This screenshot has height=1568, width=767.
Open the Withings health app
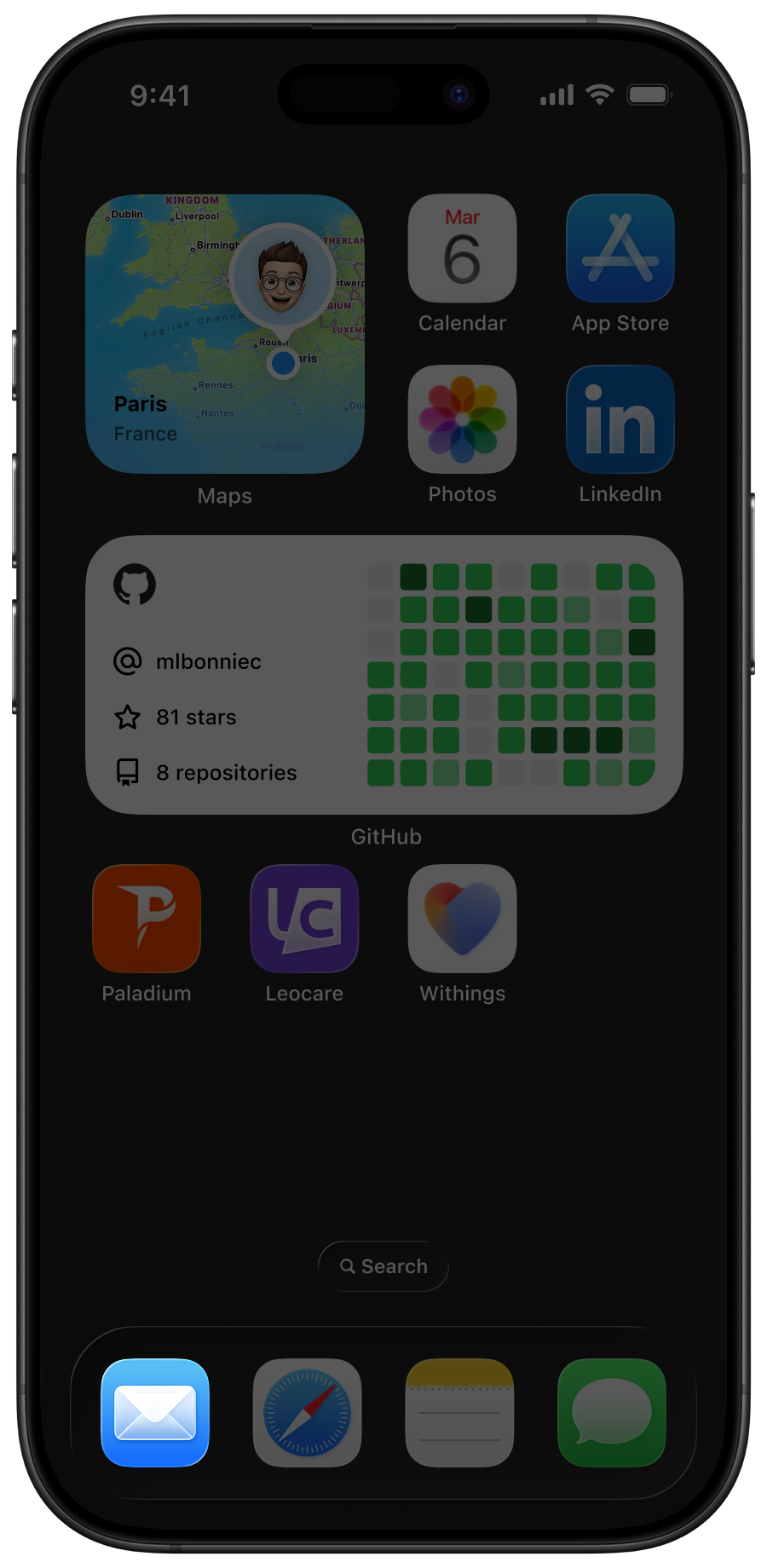click(x=462, y=919)
